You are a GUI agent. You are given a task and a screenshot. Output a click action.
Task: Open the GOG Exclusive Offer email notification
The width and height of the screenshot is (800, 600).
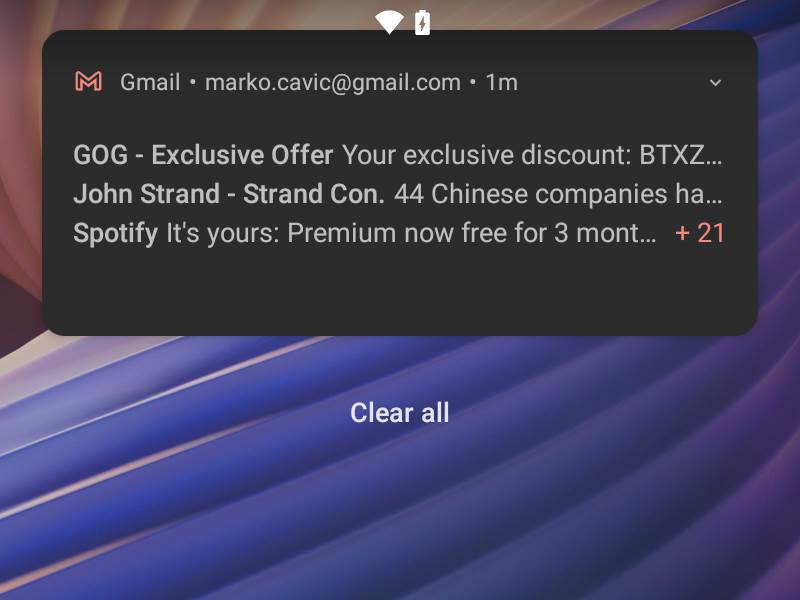tap(396, 156)
